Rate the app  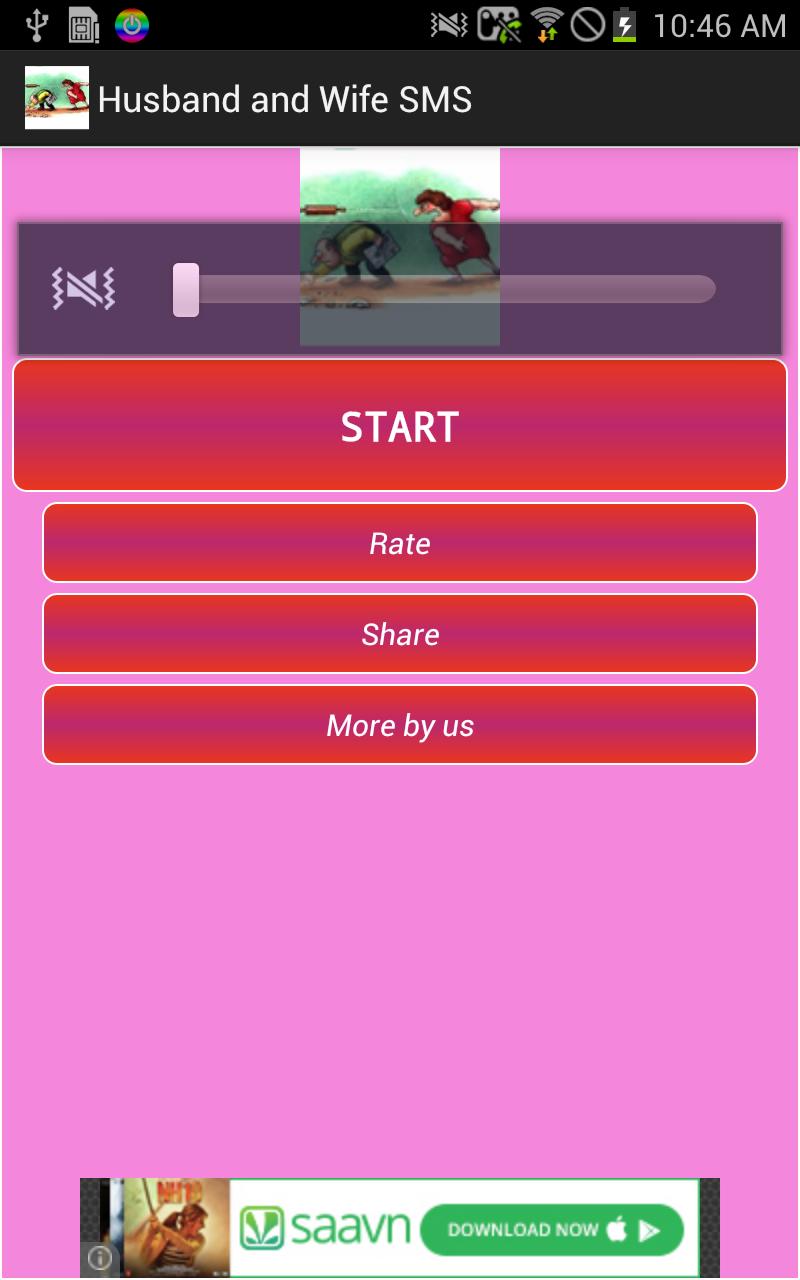pyautogui.click(x=400, y=543)
